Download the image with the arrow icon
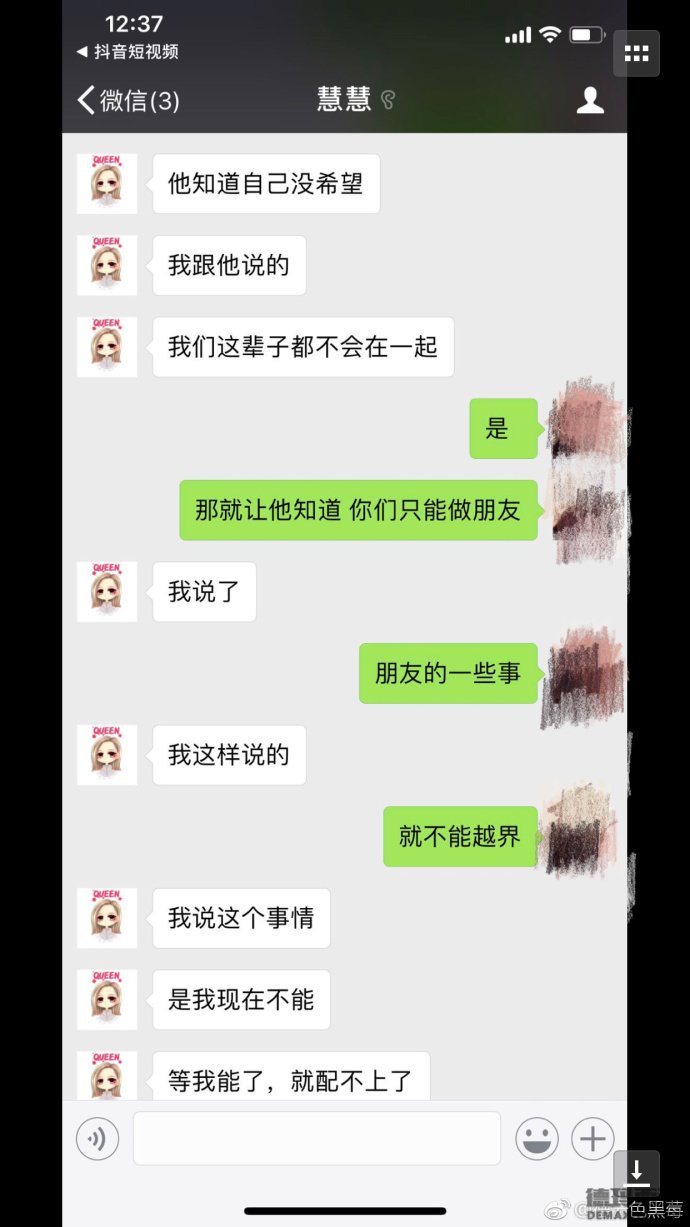 click(636, 1173)
